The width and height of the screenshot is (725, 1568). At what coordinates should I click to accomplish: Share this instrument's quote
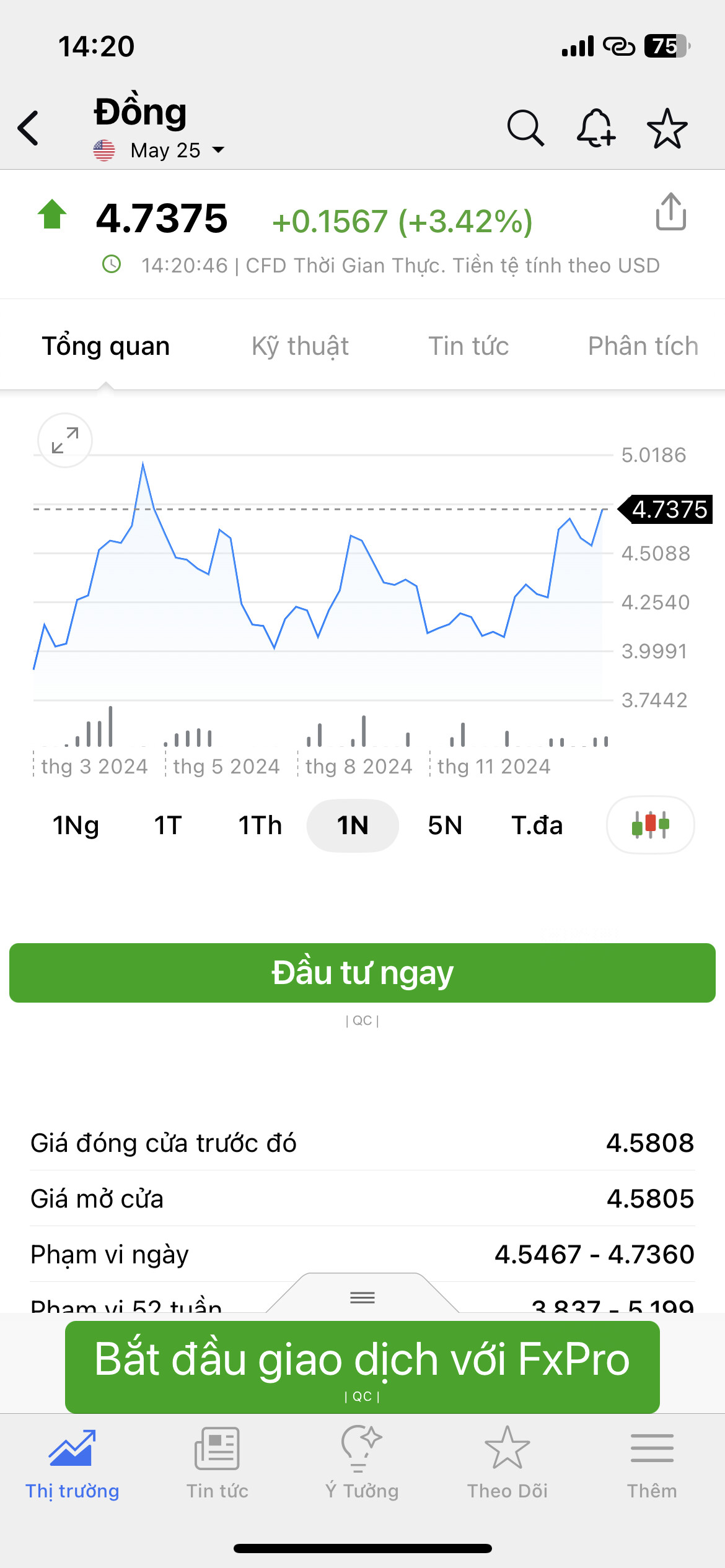coord(670,212)
